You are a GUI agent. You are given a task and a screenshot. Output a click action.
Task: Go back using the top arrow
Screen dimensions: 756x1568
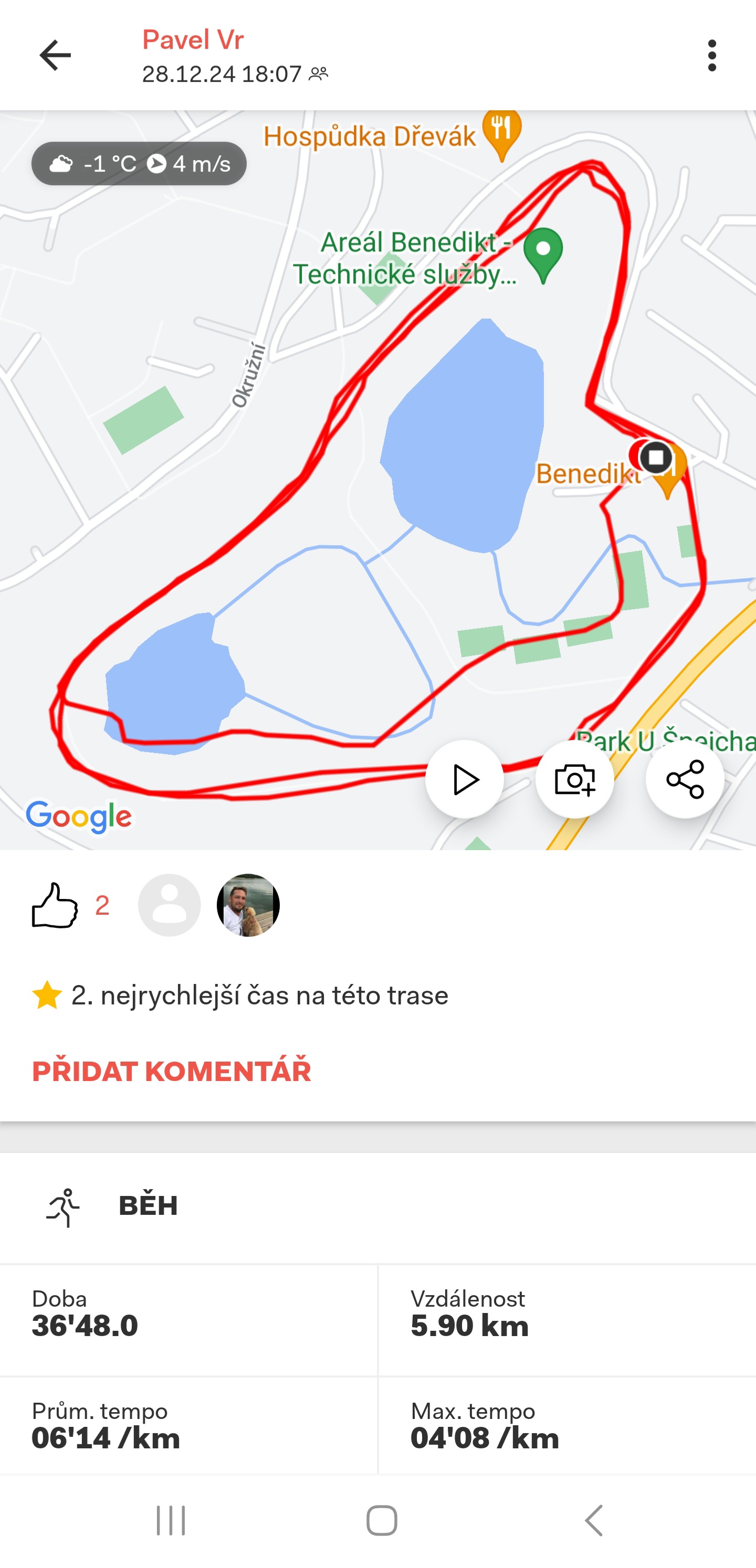pyautogui.click(x=55, y=56)
